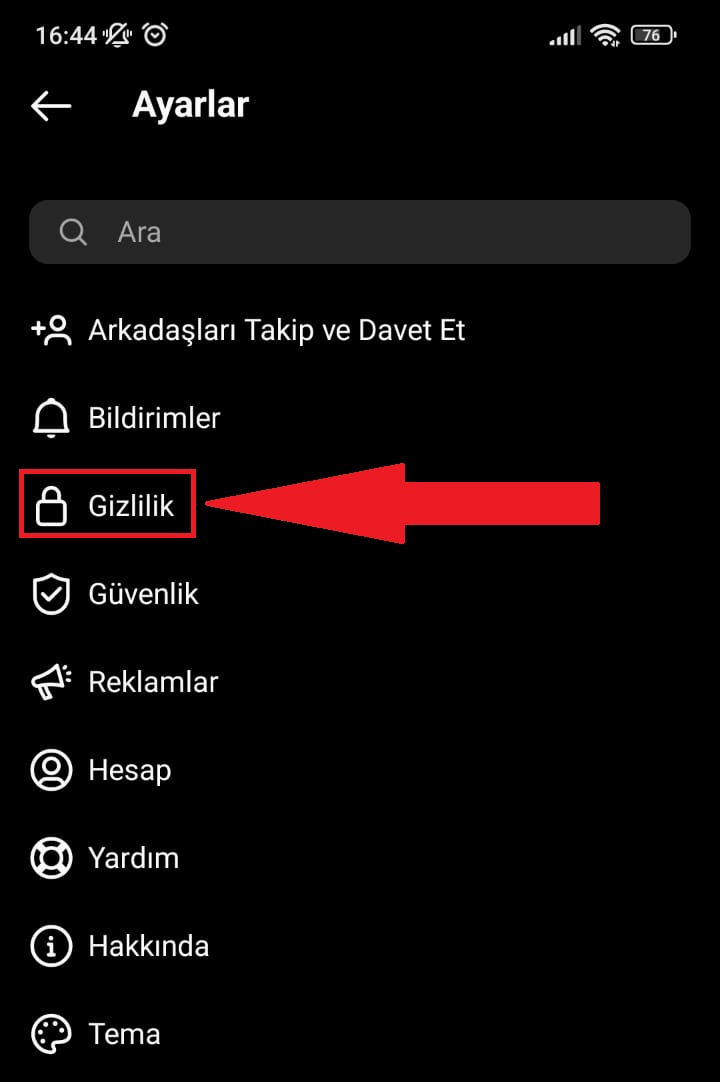Open Hesap settings
The image size is (720, 1082).
point(129,770)
